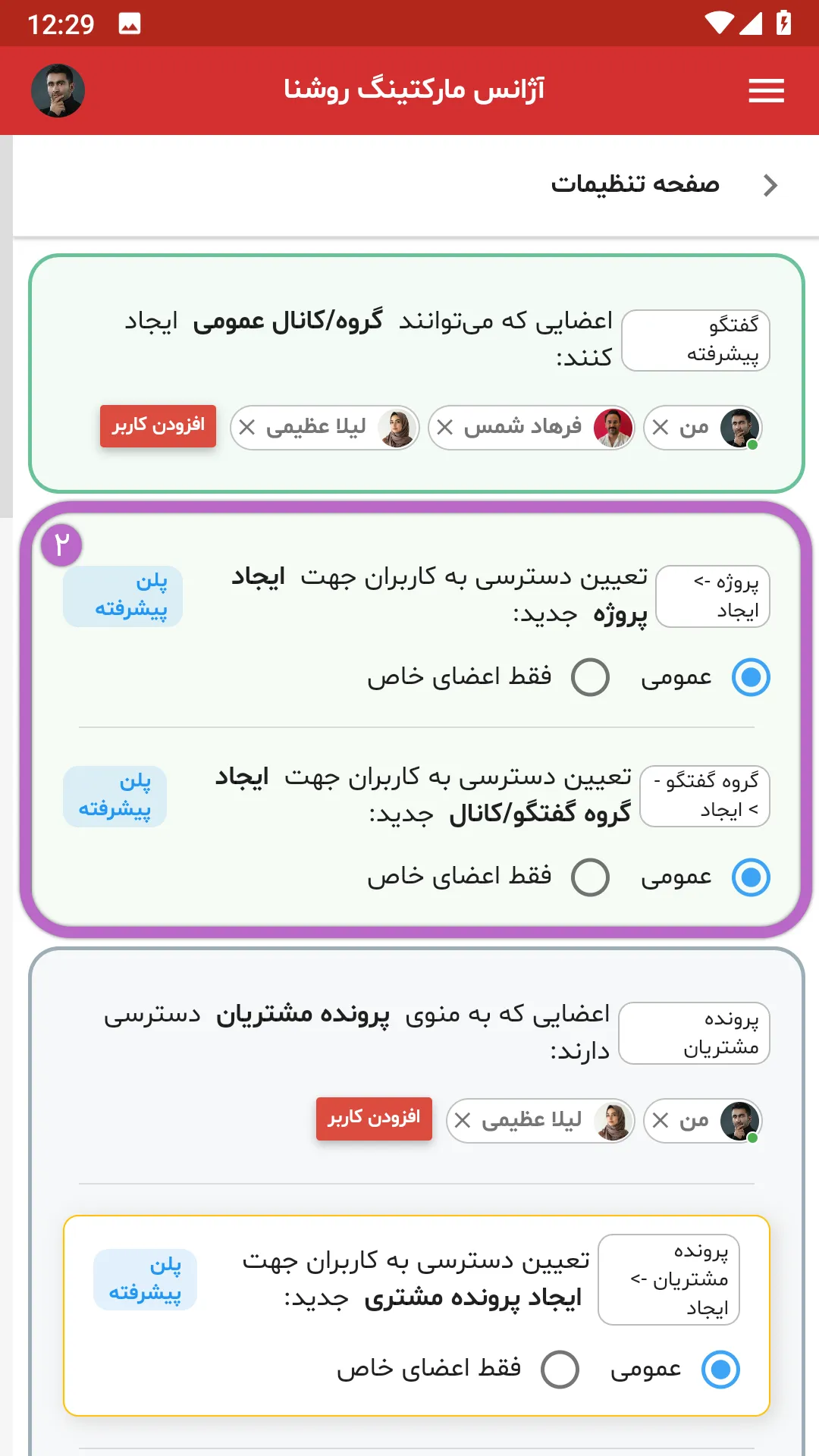Remove لیلا عظیمی from the پرونده مشتریان card
This screenshot has width=819, height=1456.
463,1120
